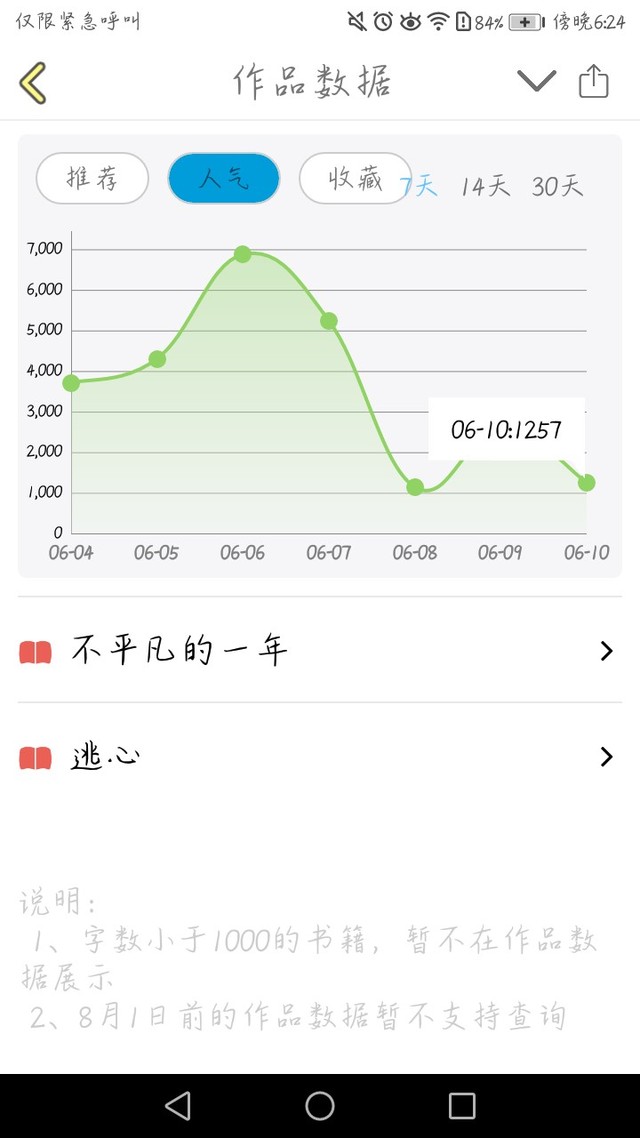Show the last 30天 of data

(557, 187)
